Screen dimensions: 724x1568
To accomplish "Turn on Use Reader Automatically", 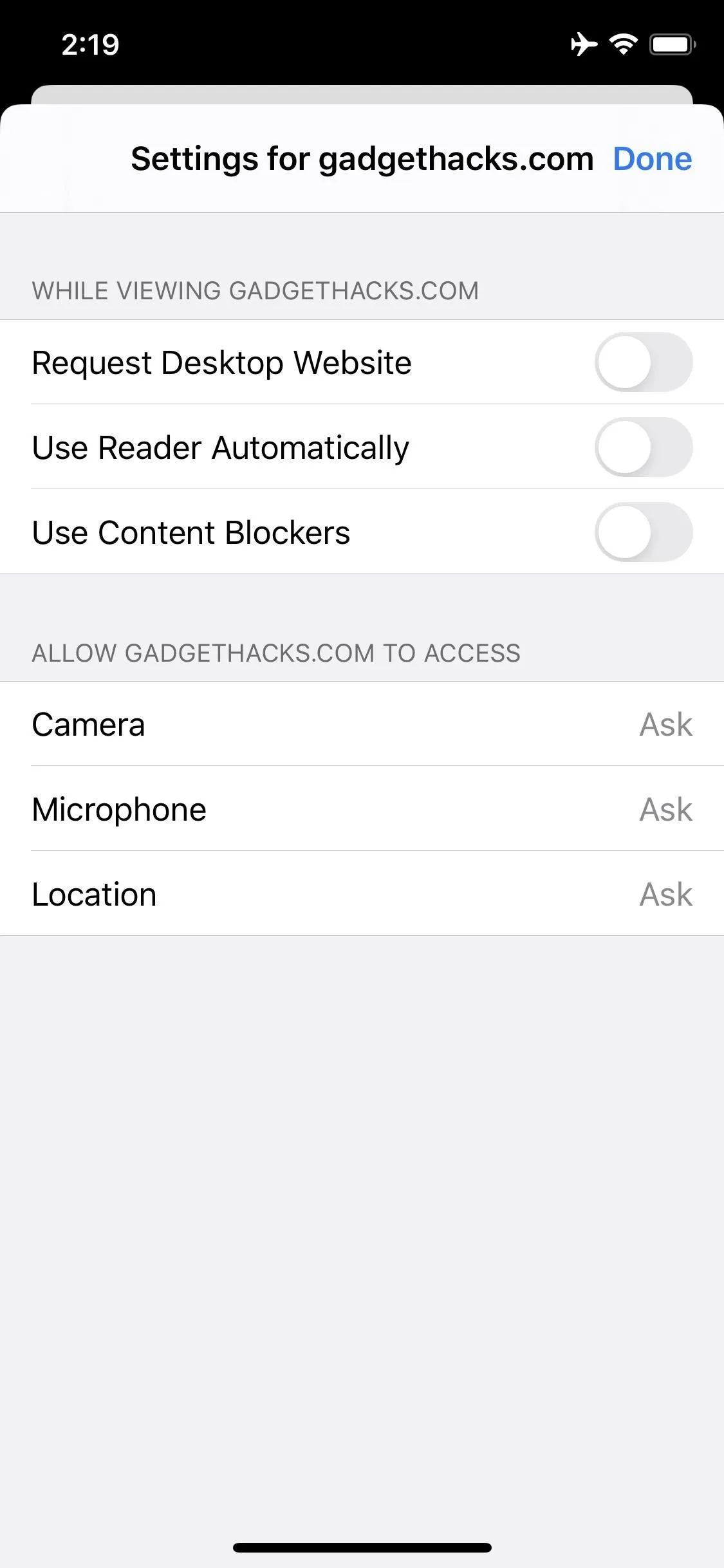I will pyautogui.click(x=644, y=447).
